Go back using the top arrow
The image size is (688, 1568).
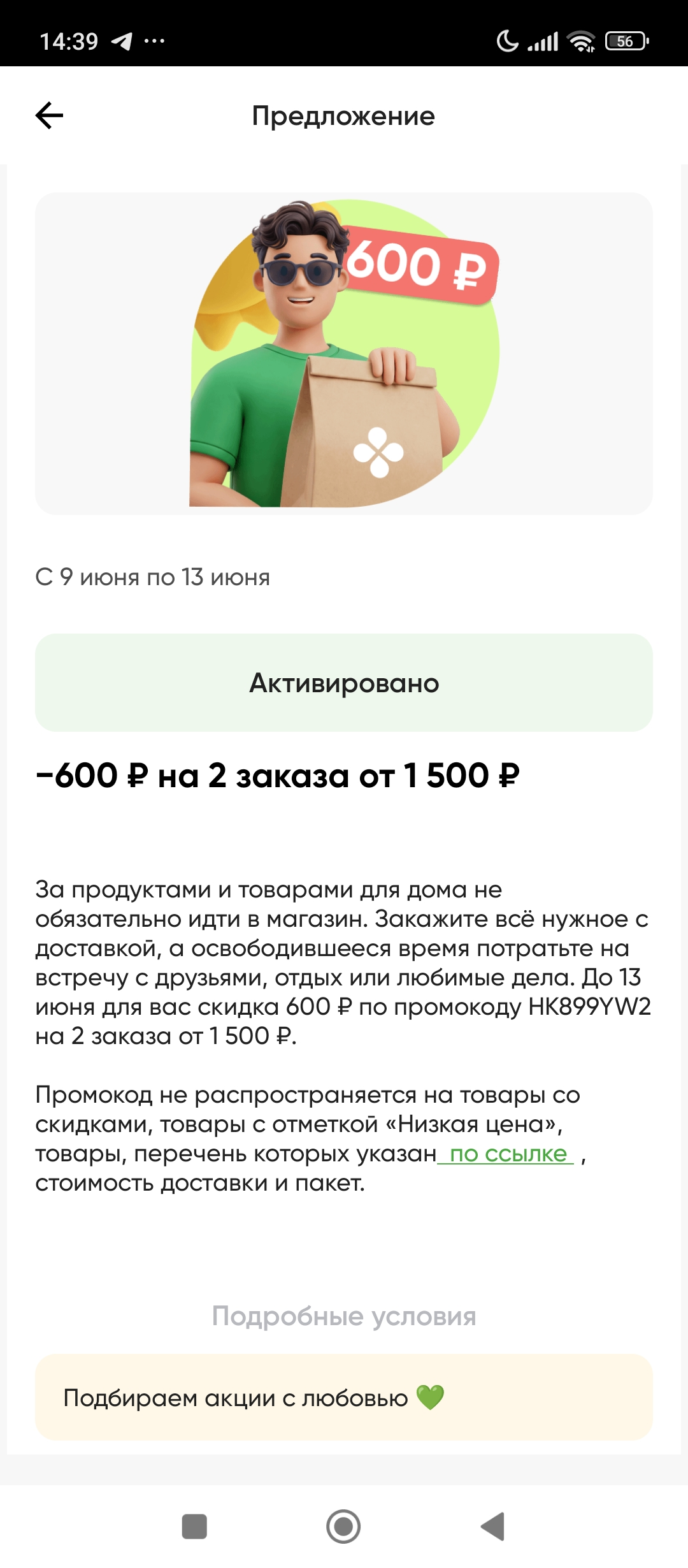pyautogui.click(x=49, y=116)
